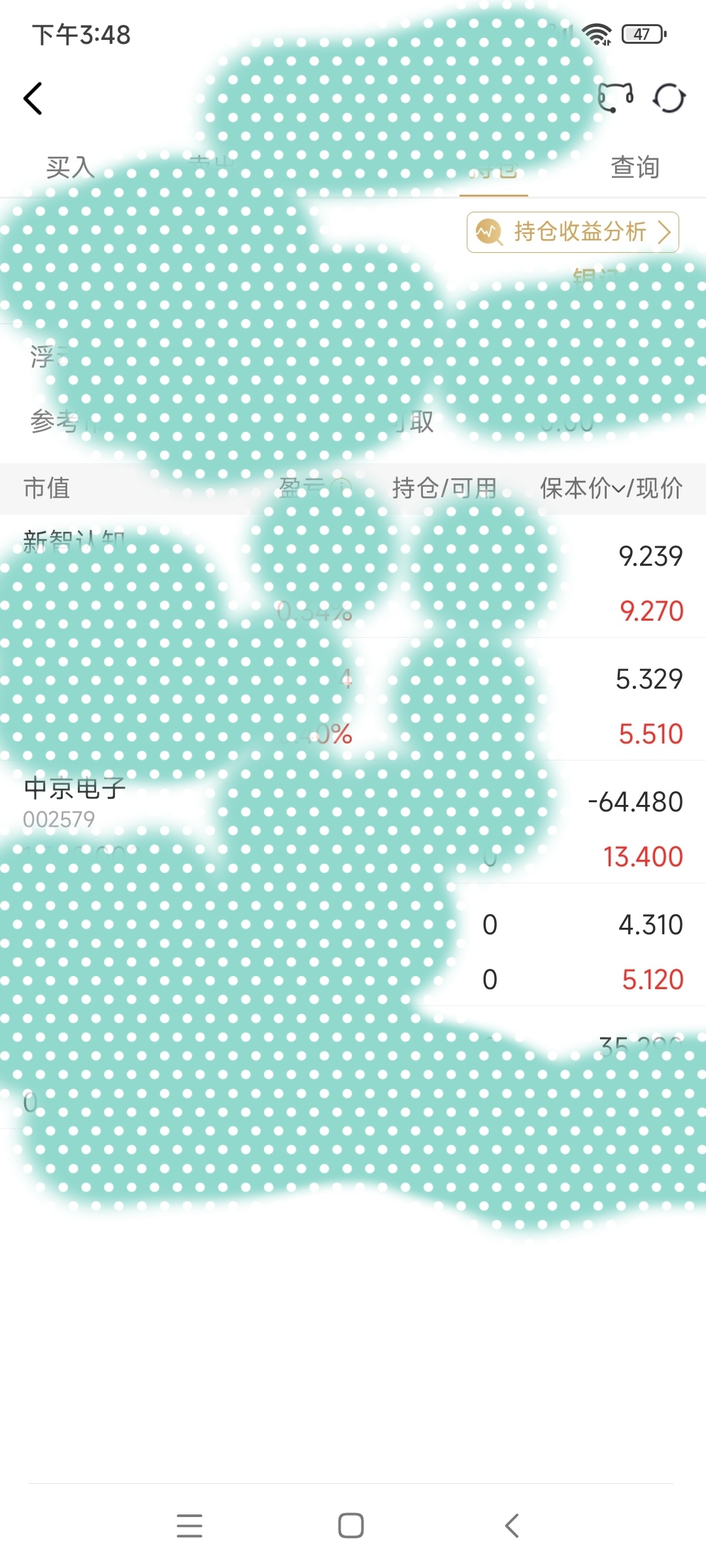Image resolution: width=706 pixels, height=1568 pixels.
Task: Tap the system home button
Action: pyautogui.click(x=351, y=1526)
